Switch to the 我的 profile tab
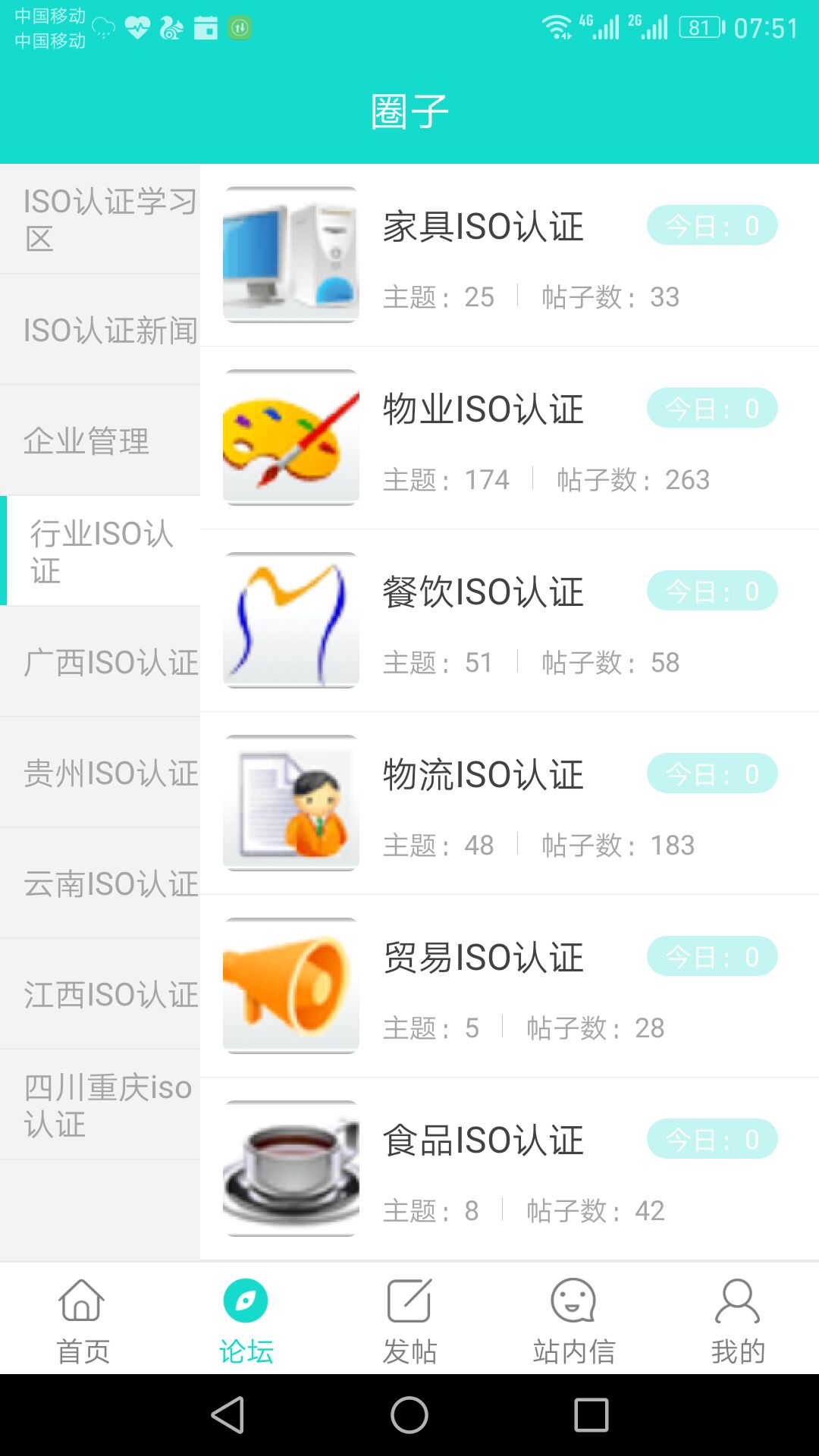This screenshot has height=1456, width=819. click(737, 1319)
